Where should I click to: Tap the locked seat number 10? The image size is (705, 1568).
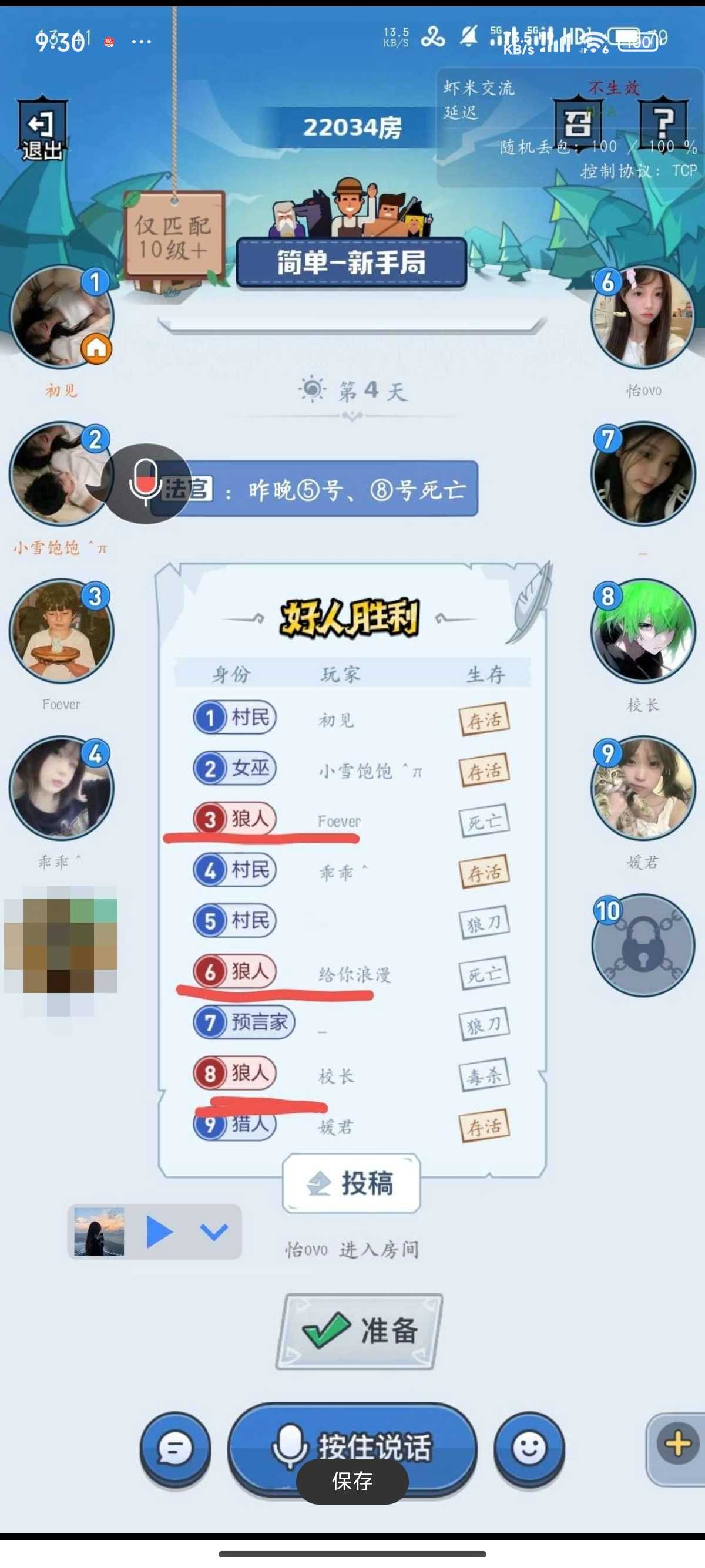643,945
